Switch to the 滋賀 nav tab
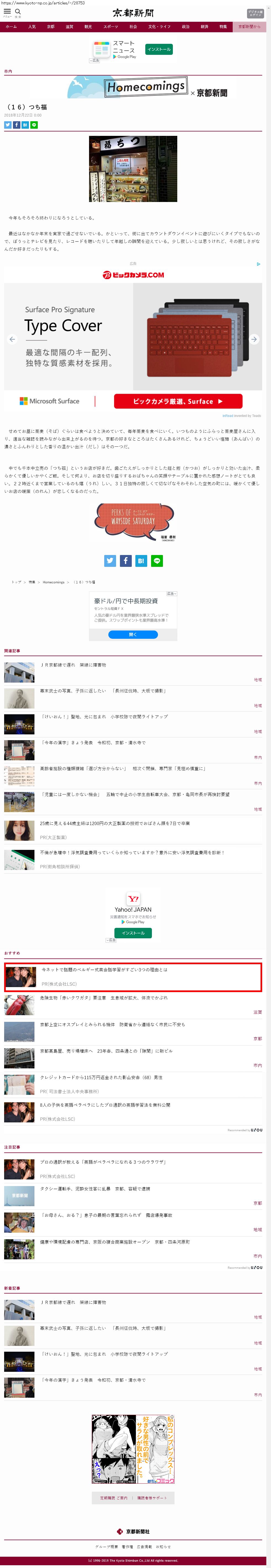This screenshot has height=1568, width=271. coord(69,27)
